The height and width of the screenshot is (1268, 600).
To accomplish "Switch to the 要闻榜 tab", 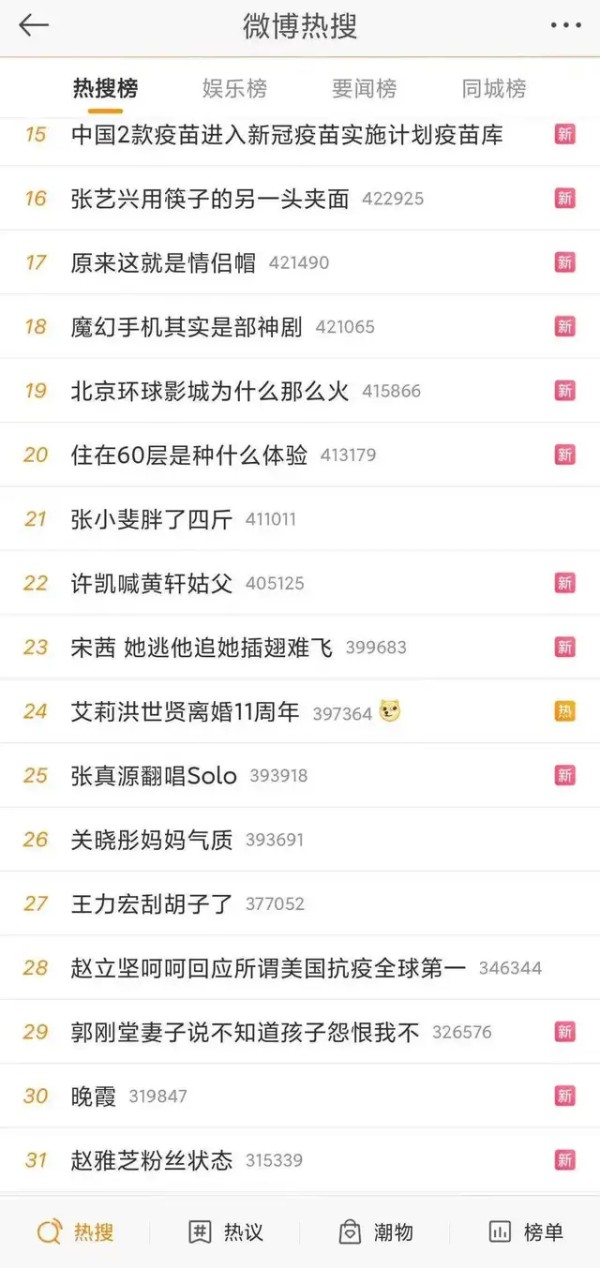I will coord(364,89).
